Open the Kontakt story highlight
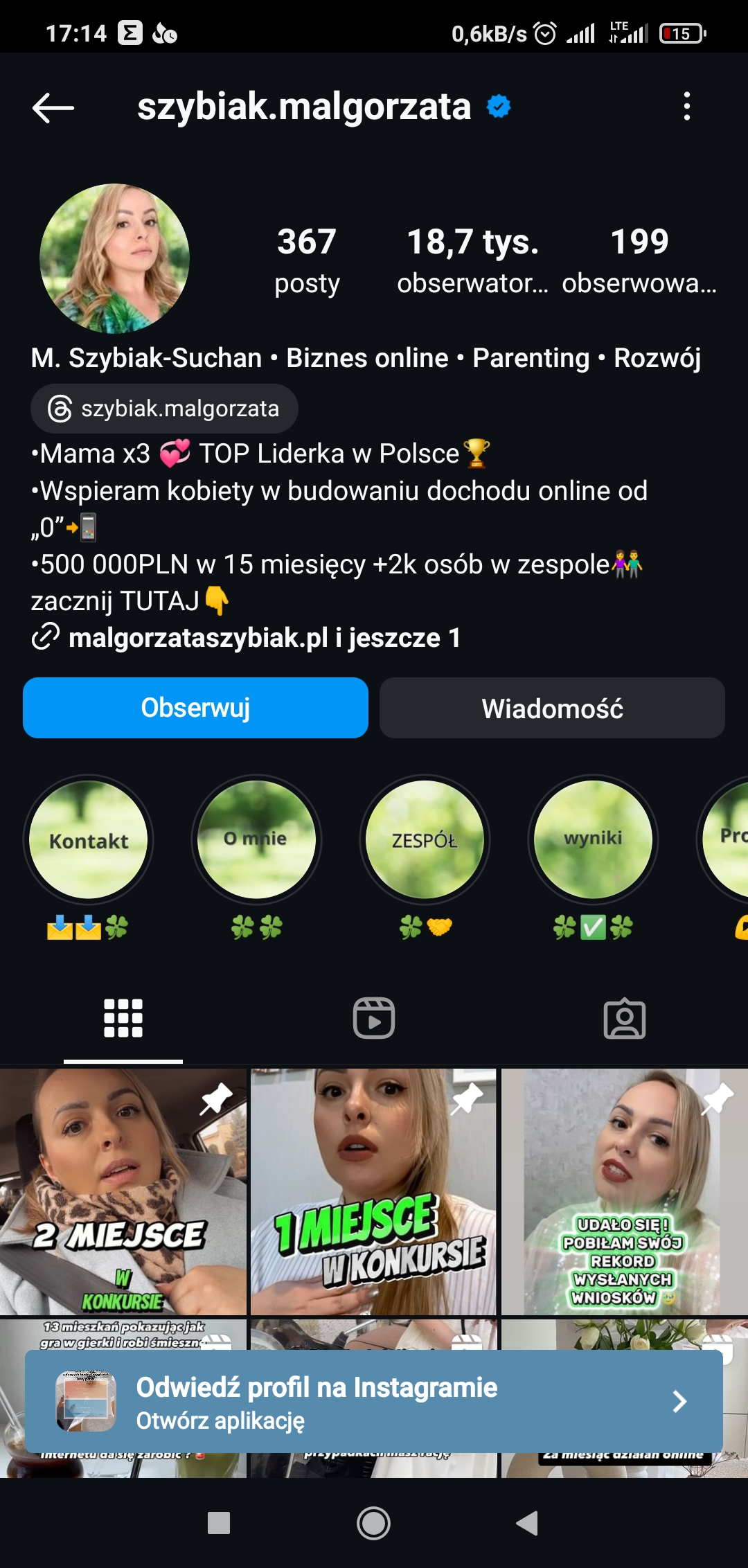Screen dimensions: 748x1568 click(x=89, y=840)
